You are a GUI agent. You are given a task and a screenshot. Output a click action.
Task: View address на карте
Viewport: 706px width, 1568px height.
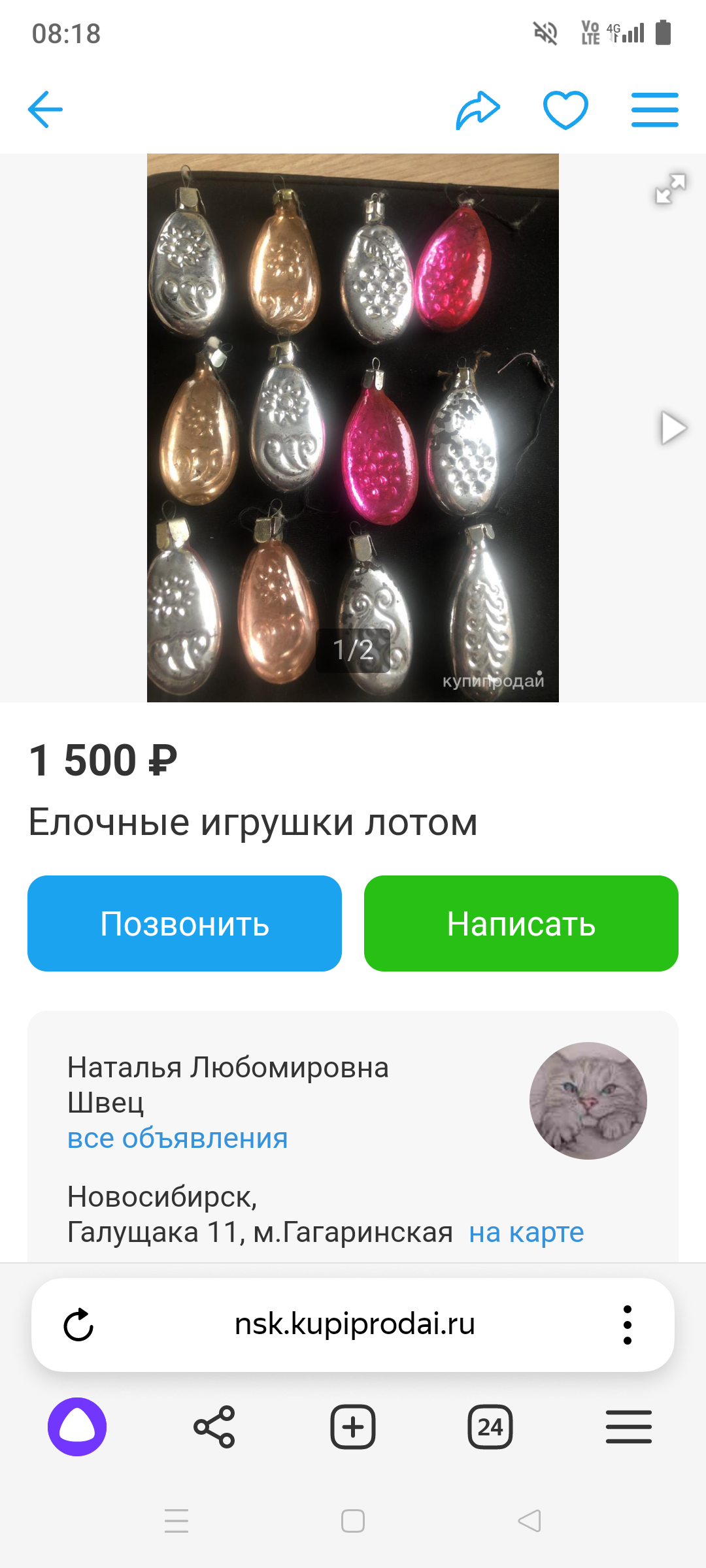click(526, 1232)
